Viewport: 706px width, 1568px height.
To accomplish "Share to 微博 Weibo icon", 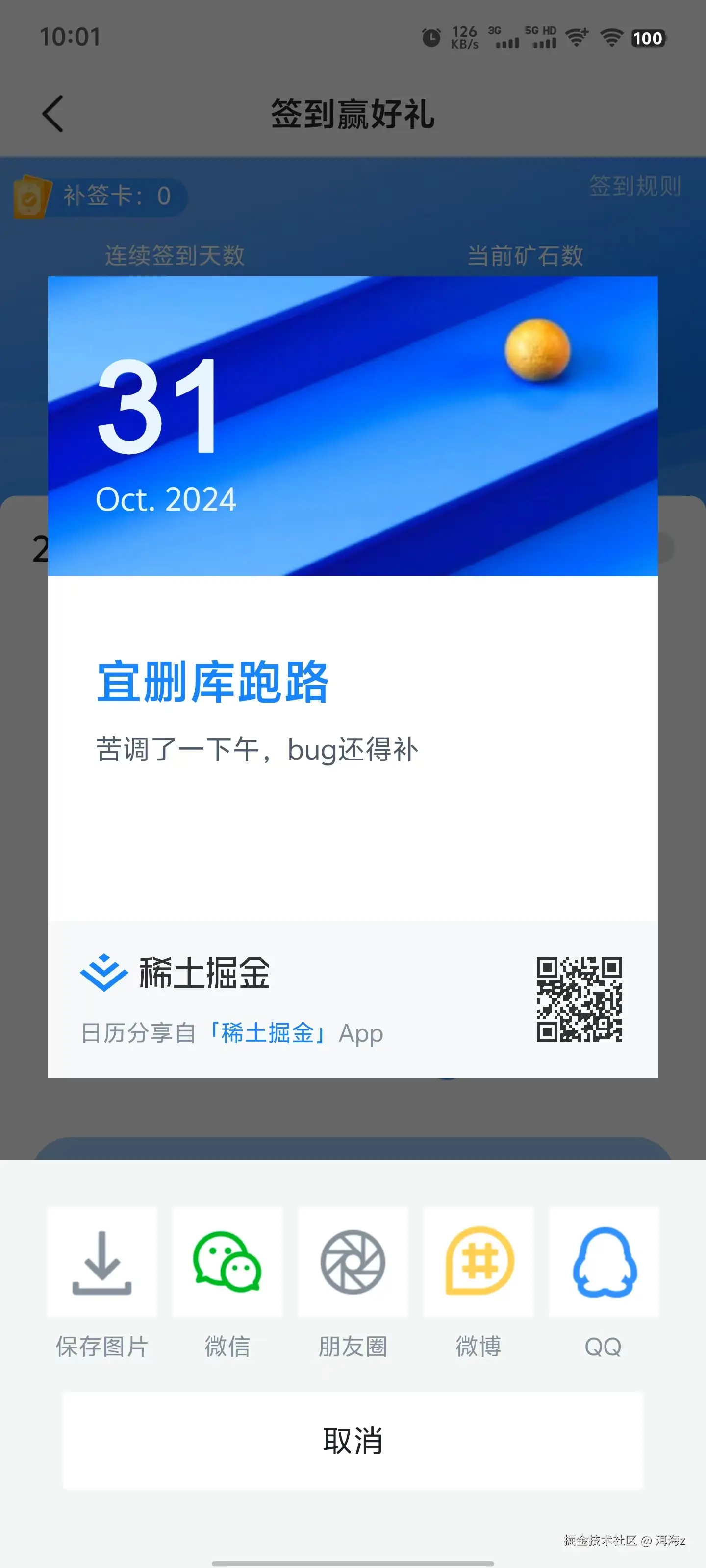I will point(478,1261).
